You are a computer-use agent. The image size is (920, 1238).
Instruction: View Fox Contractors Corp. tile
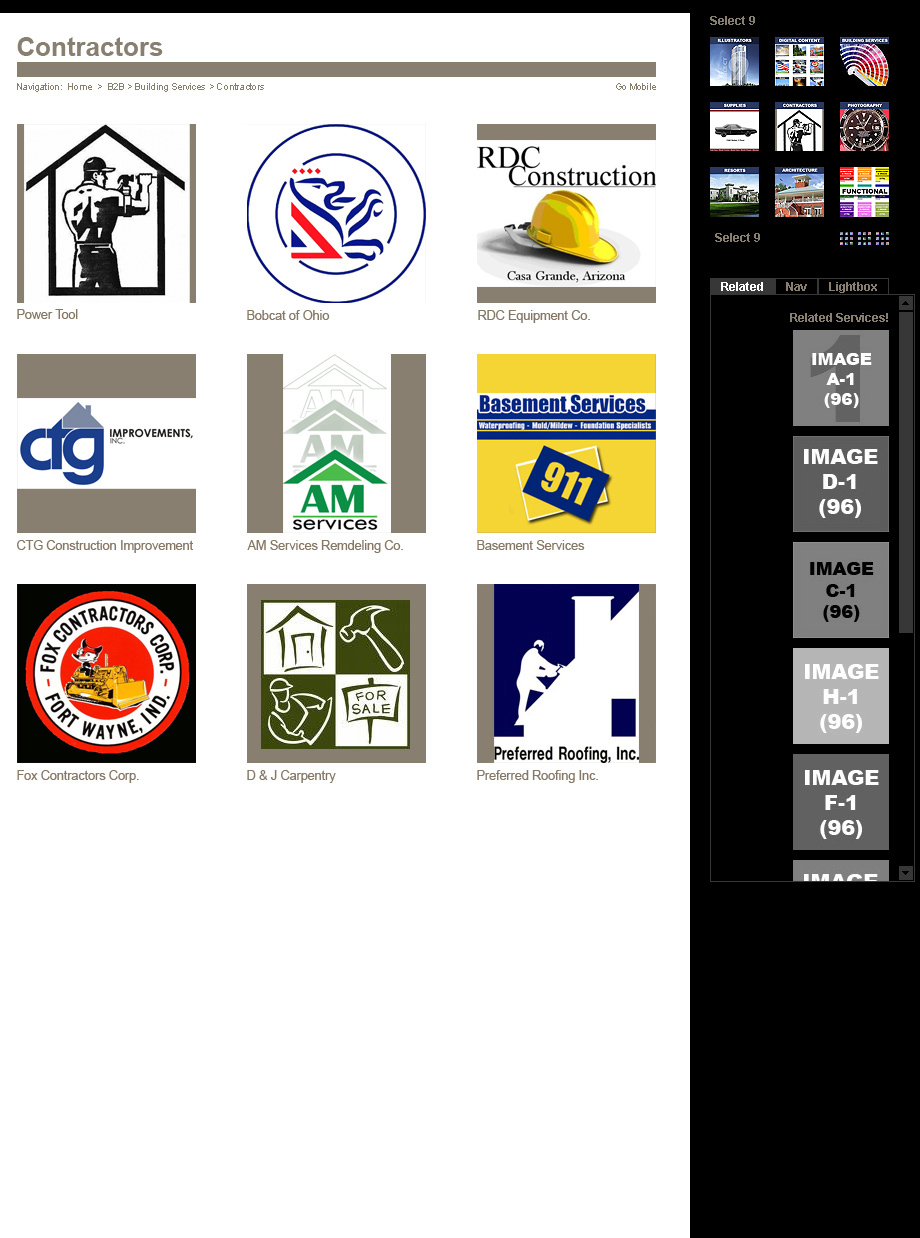click(x=106, y=673)
